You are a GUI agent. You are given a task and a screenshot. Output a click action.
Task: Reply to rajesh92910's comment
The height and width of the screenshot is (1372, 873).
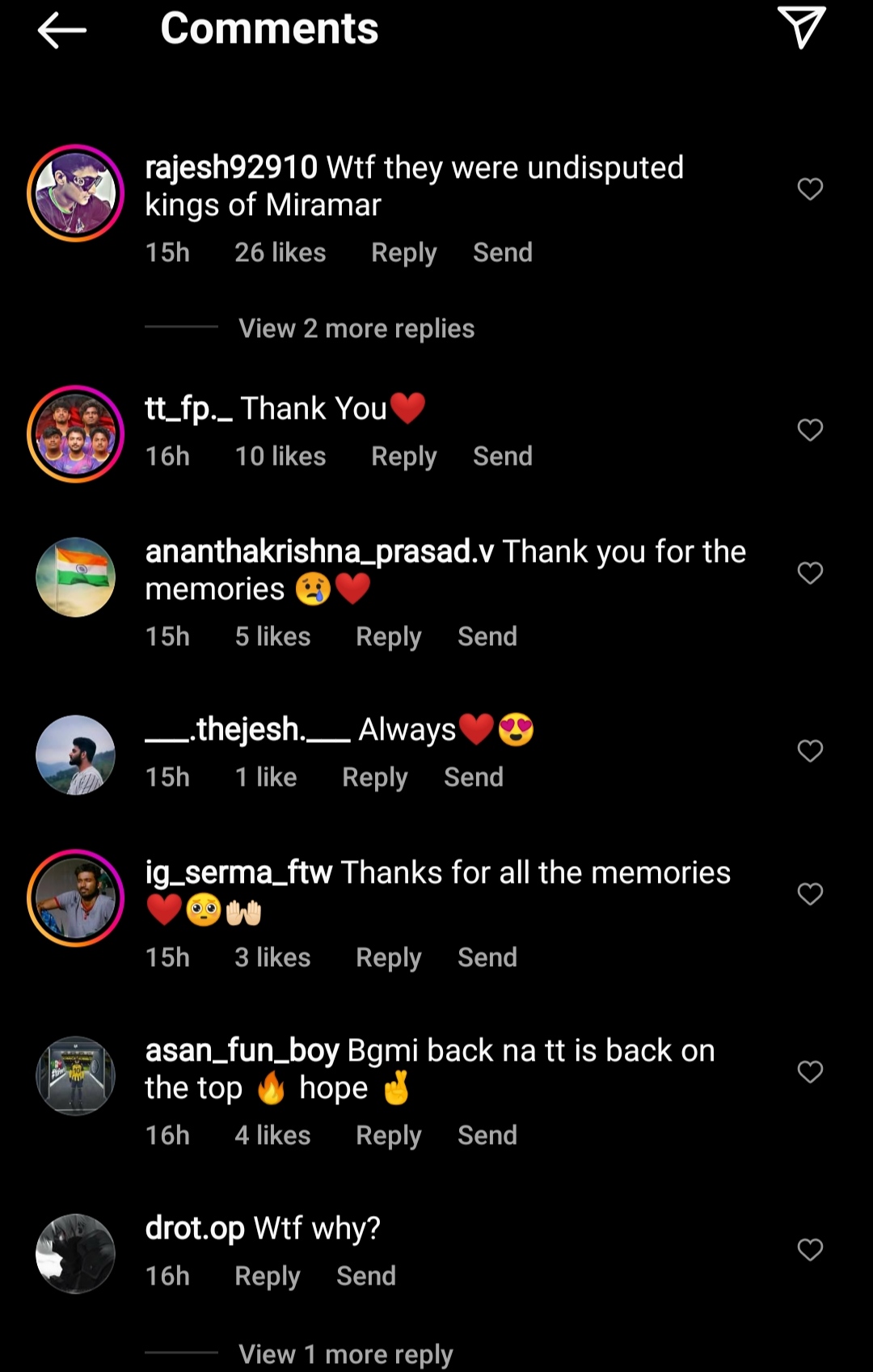coord(403,252)
